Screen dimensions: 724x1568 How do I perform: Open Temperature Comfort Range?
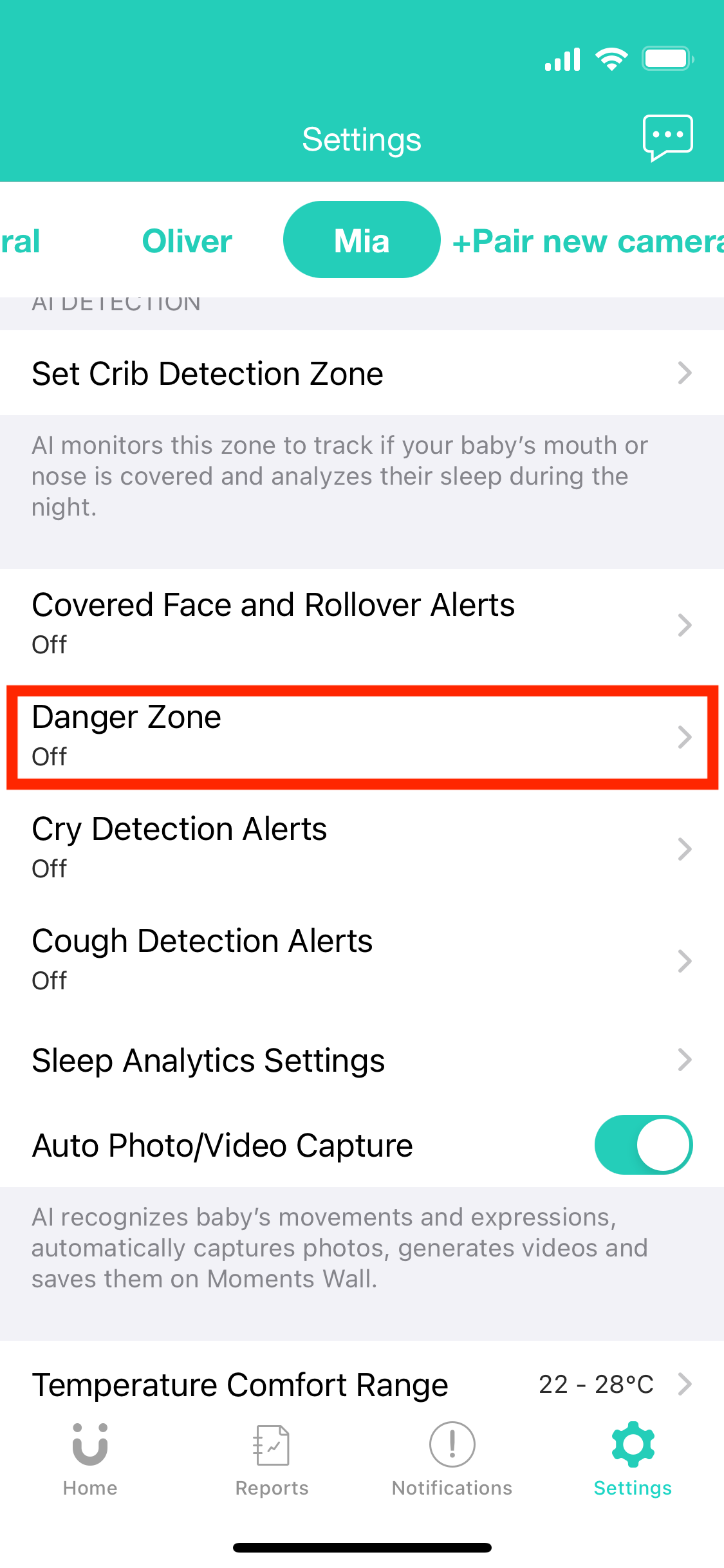362,1384
